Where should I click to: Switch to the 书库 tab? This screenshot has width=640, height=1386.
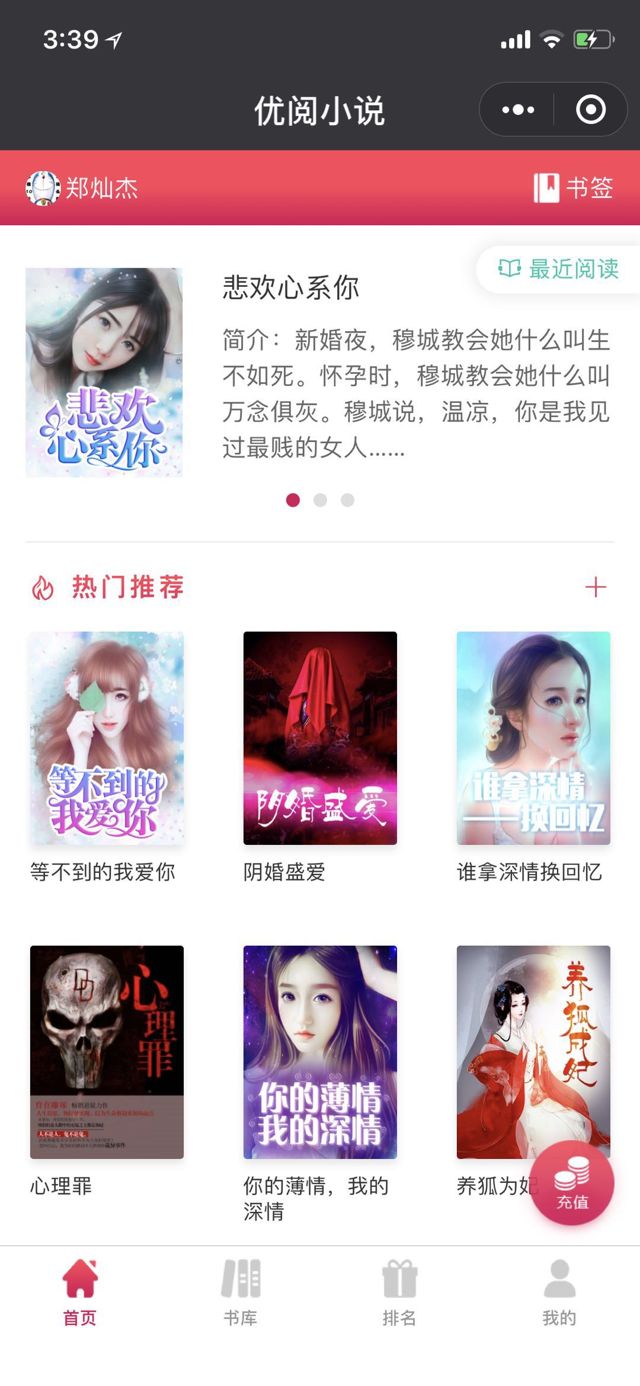[x=240, y=1293]
